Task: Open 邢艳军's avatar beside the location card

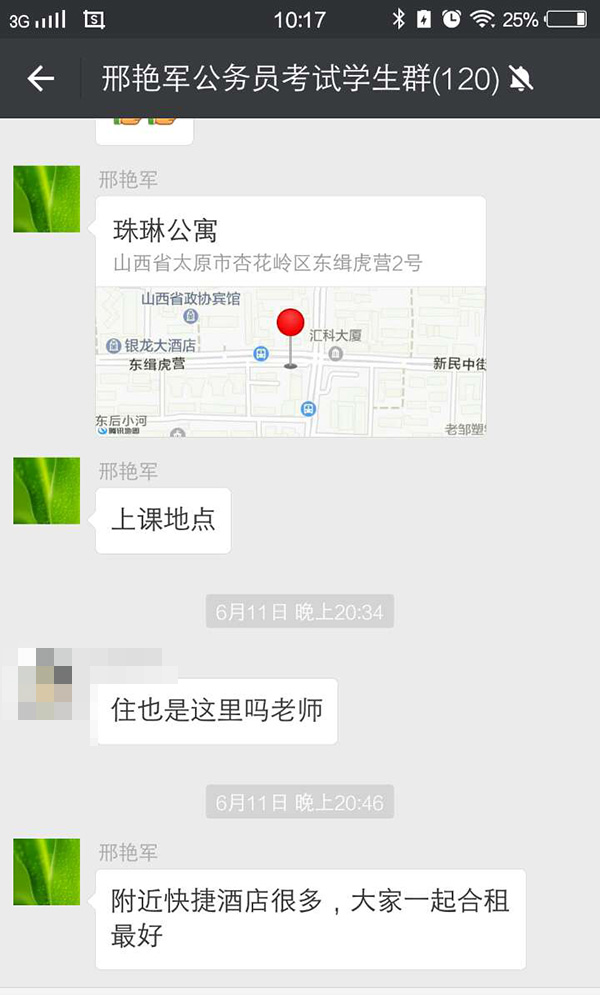Action: point(47,199)
